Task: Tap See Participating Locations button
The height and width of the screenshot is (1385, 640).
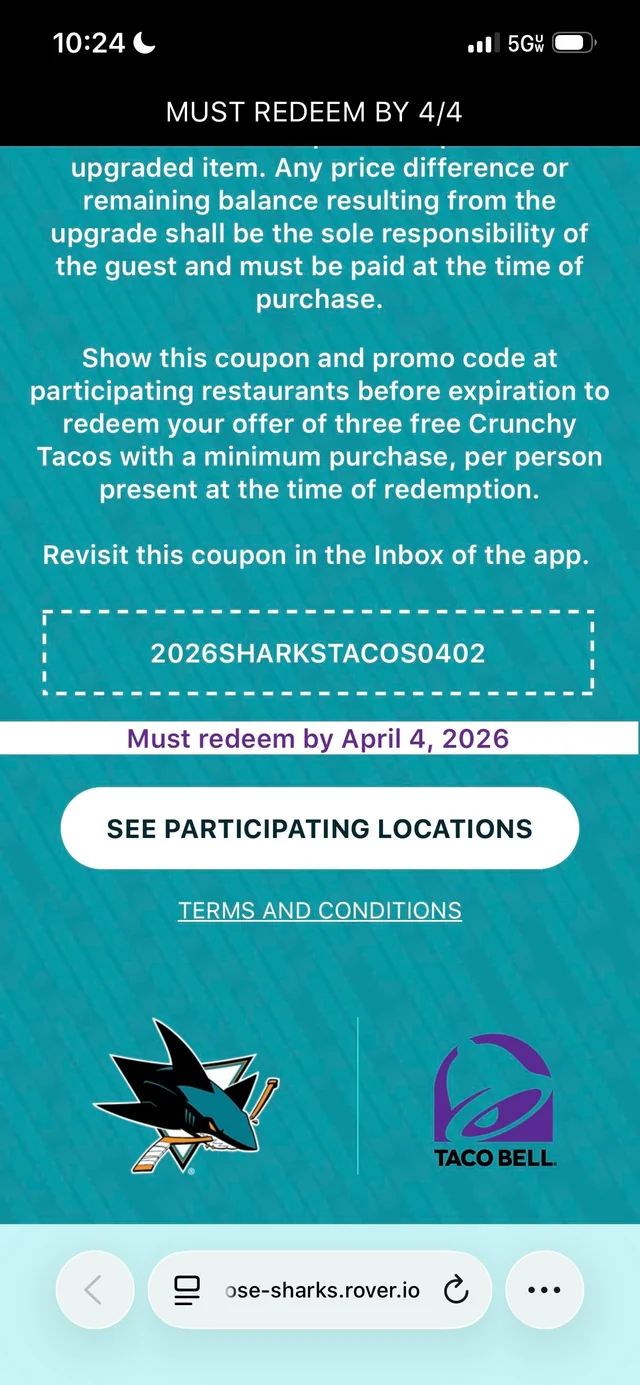Action: [x=320, y=828]
